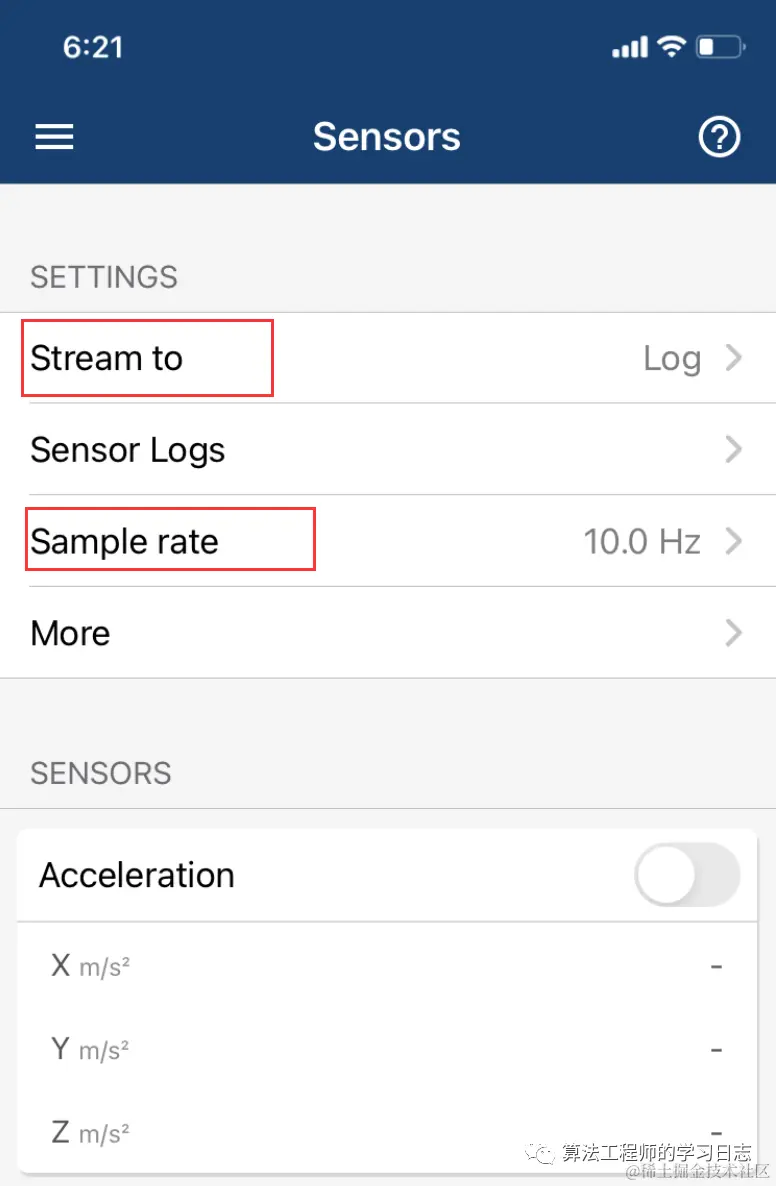Enable the Acceleration sensor switch
The height and width of the screenshot is (1186, 776).
click(686, 875)
